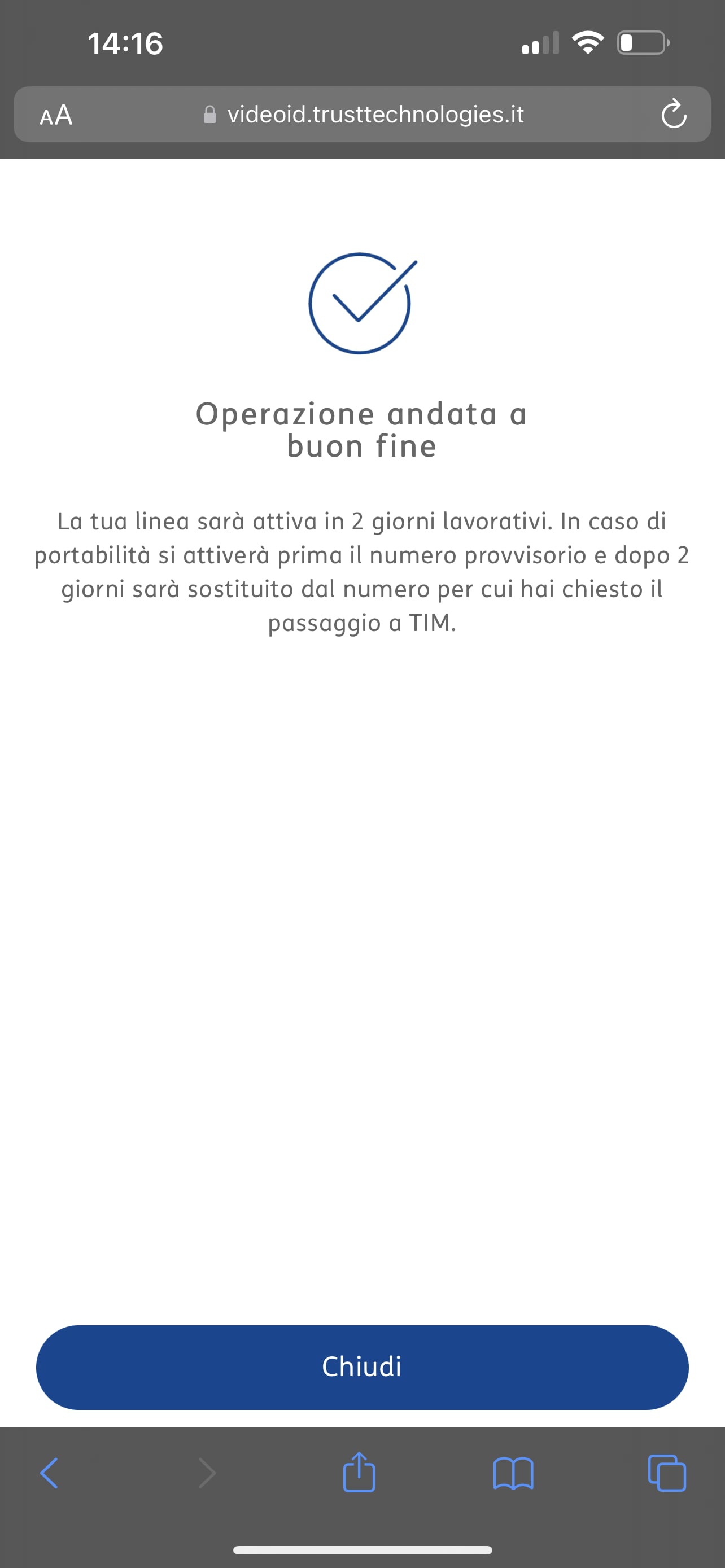
Task: Show open Safari tabs
Action: pyautogui.click(x=667, y=1473)
